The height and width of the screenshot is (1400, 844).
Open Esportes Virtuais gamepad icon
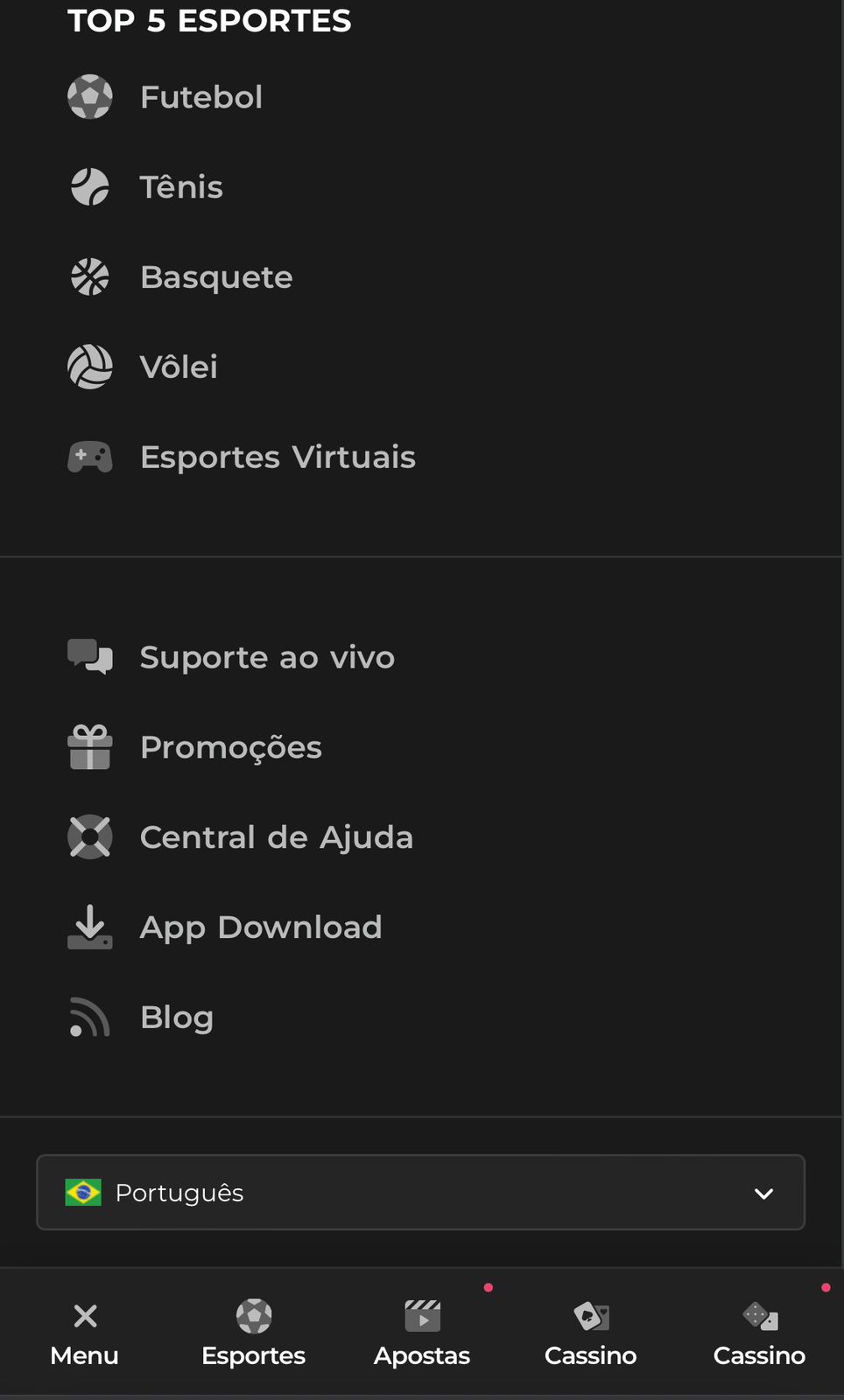(x=89, y=456)
